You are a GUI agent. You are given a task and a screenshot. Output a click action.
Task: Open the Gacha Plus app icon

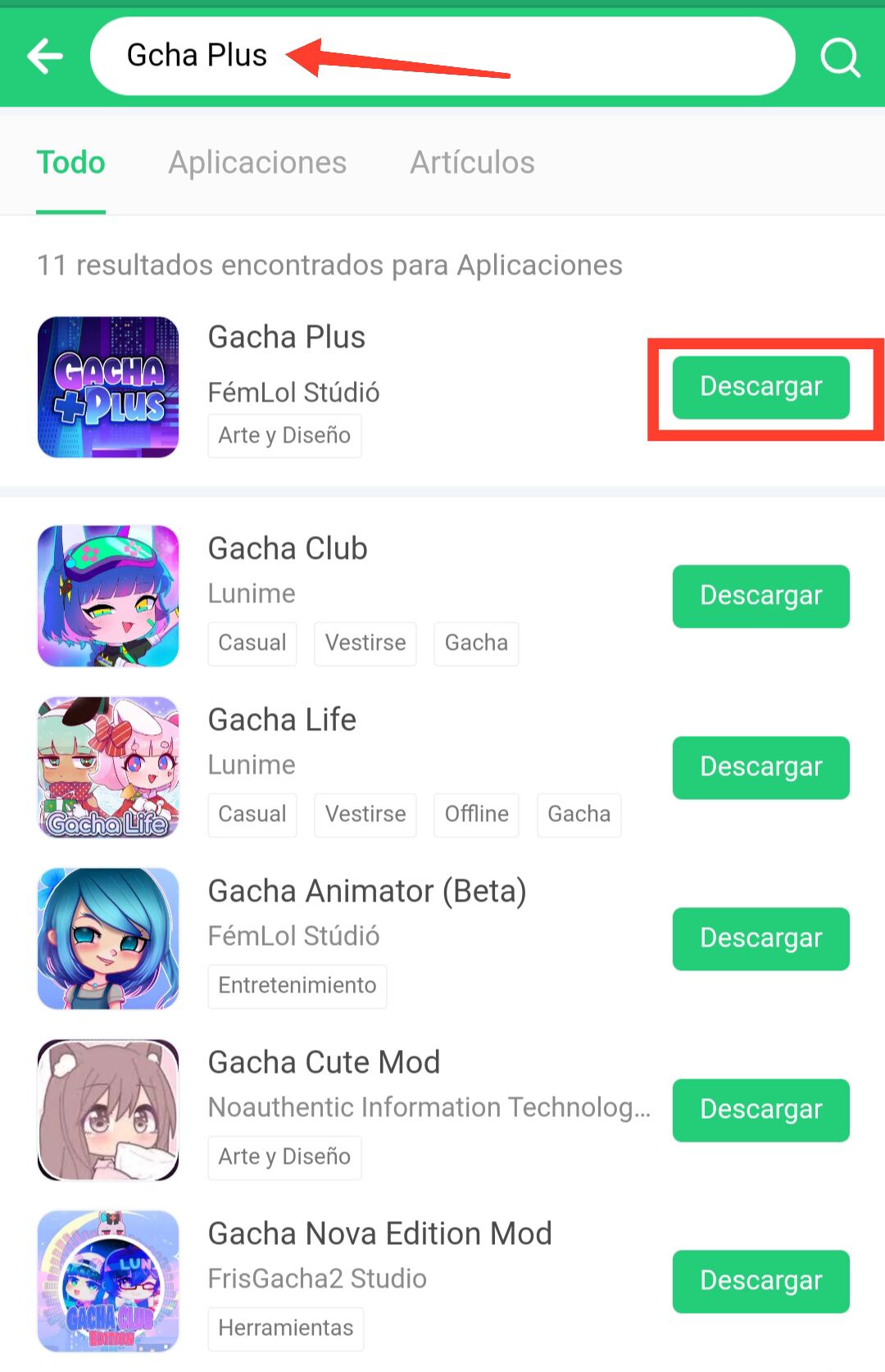(107, 386)
